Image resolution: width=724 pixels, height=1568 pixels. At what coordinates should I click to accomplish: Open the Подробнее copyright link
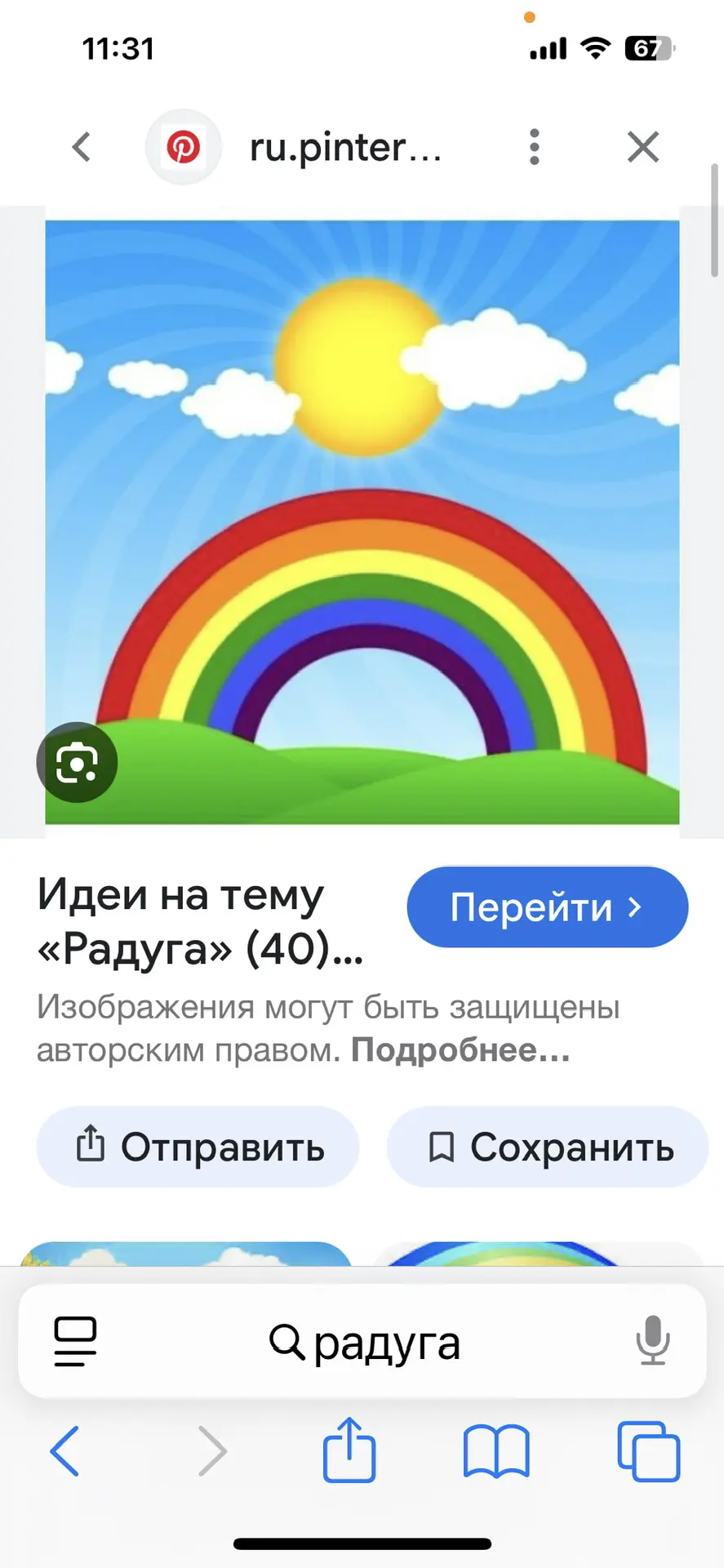click(460, 1050)
